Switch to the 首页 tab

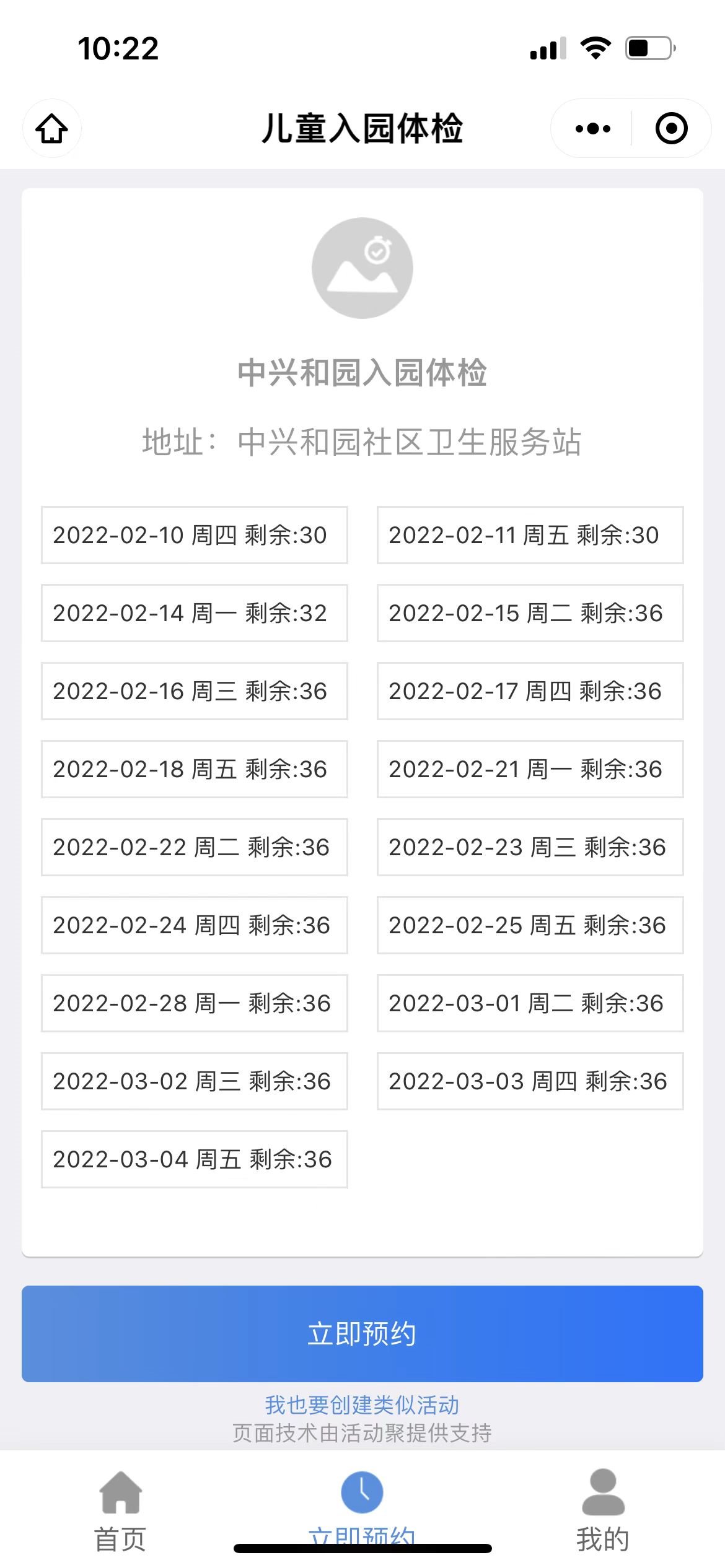[x=120, y=1511]
